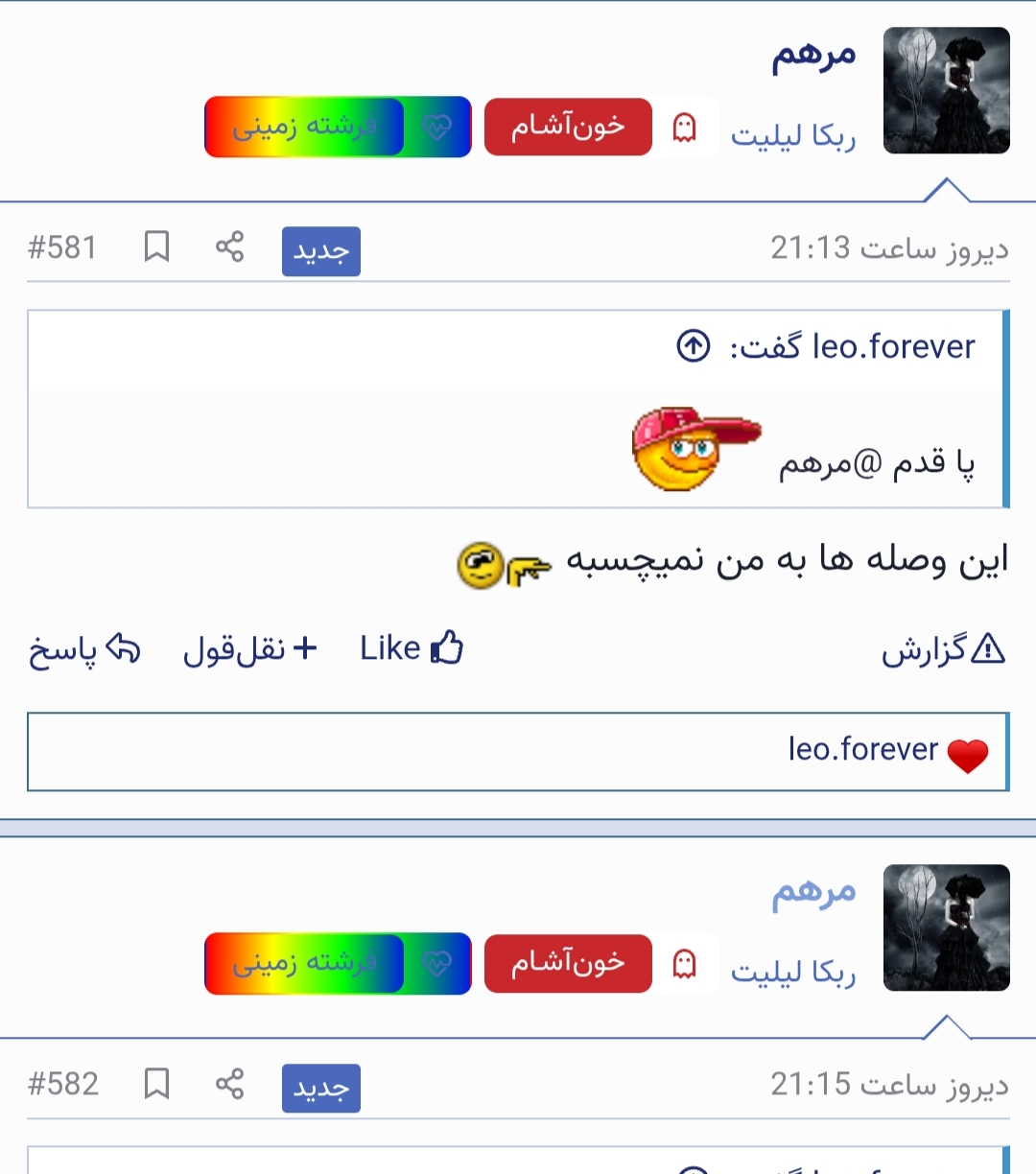Open the 21:13 timestamp permalink
1036x1174 pixels.
coord(889,248)
